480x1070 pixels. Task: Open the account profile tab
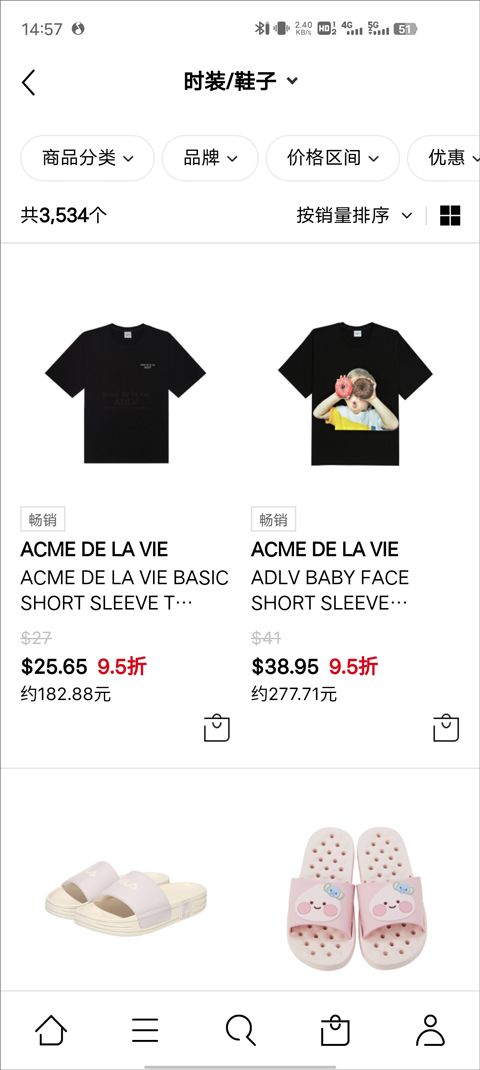pos(430,1030)
